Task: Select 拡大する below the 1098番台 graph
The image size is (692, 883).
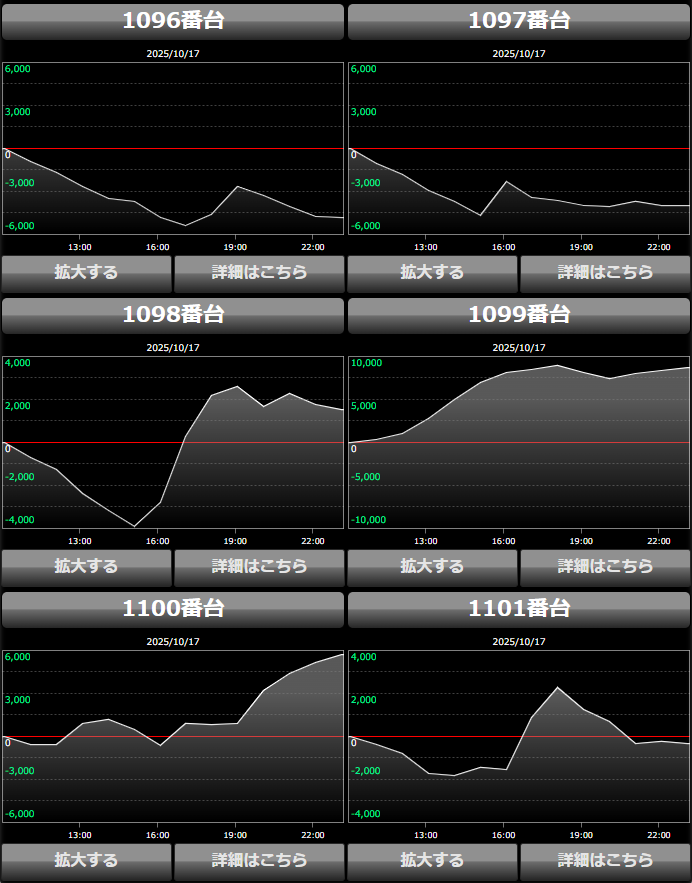Action: pos(86,566)
